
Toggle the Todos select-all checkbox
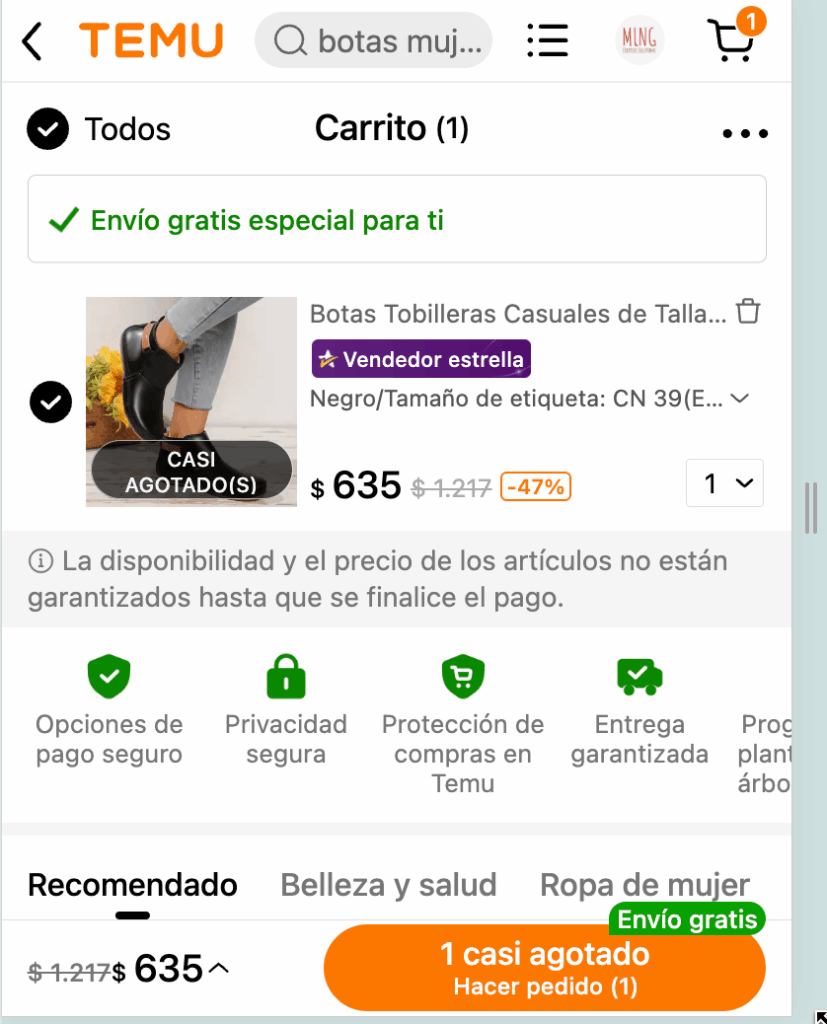click(47, 129)
